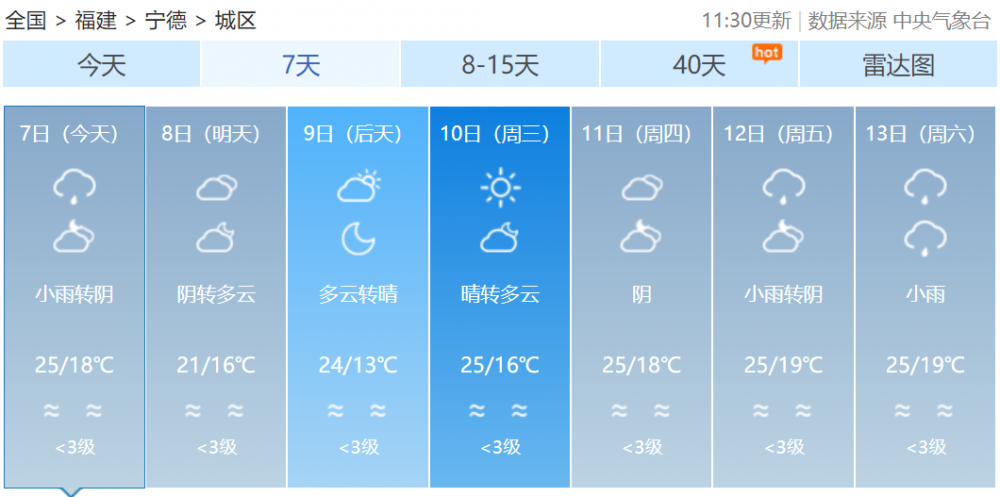The width and height of the screenshot is (1000, 497).
Task: Tap the 宁德 city breadcrumb link
Action: point(165,20)
